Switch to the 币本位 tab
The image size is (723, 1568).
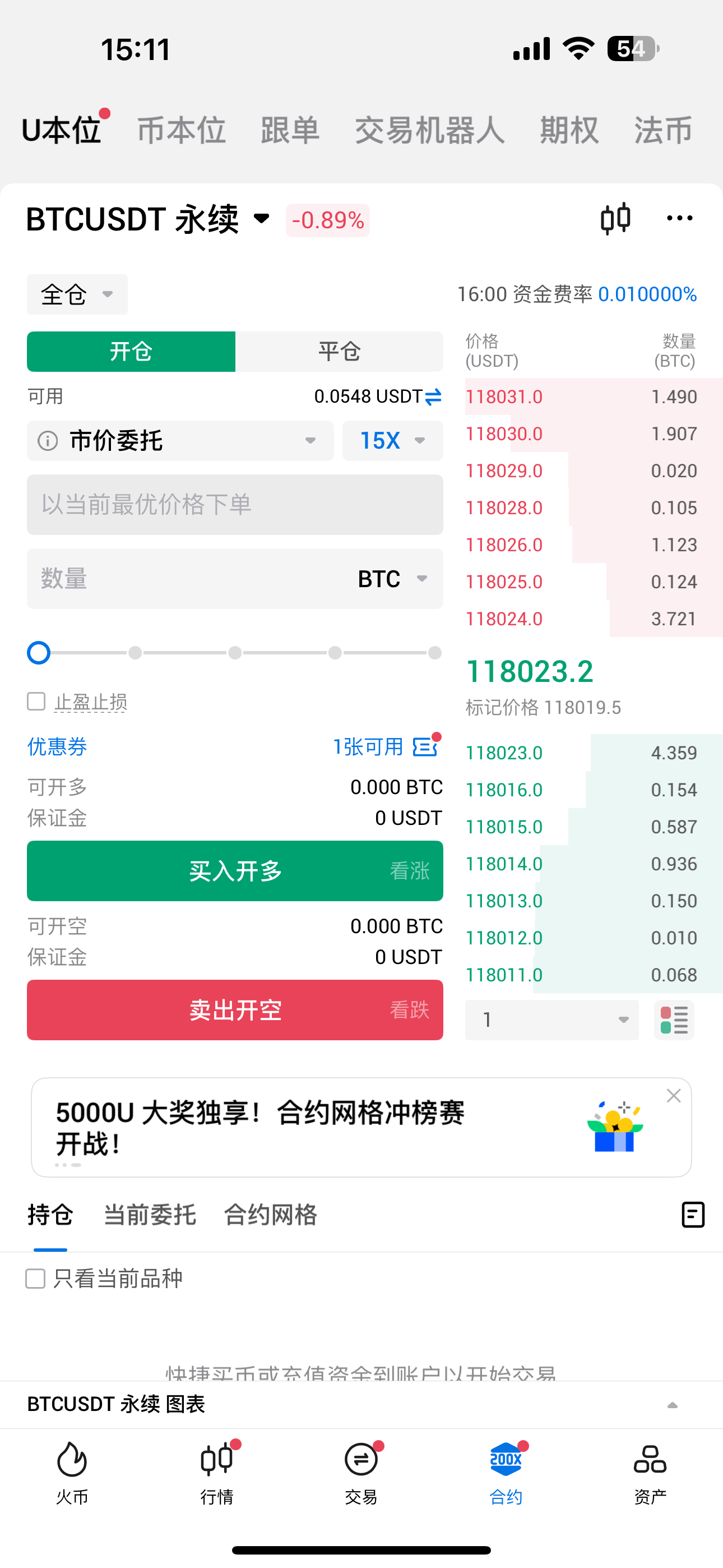pos(180,130)
